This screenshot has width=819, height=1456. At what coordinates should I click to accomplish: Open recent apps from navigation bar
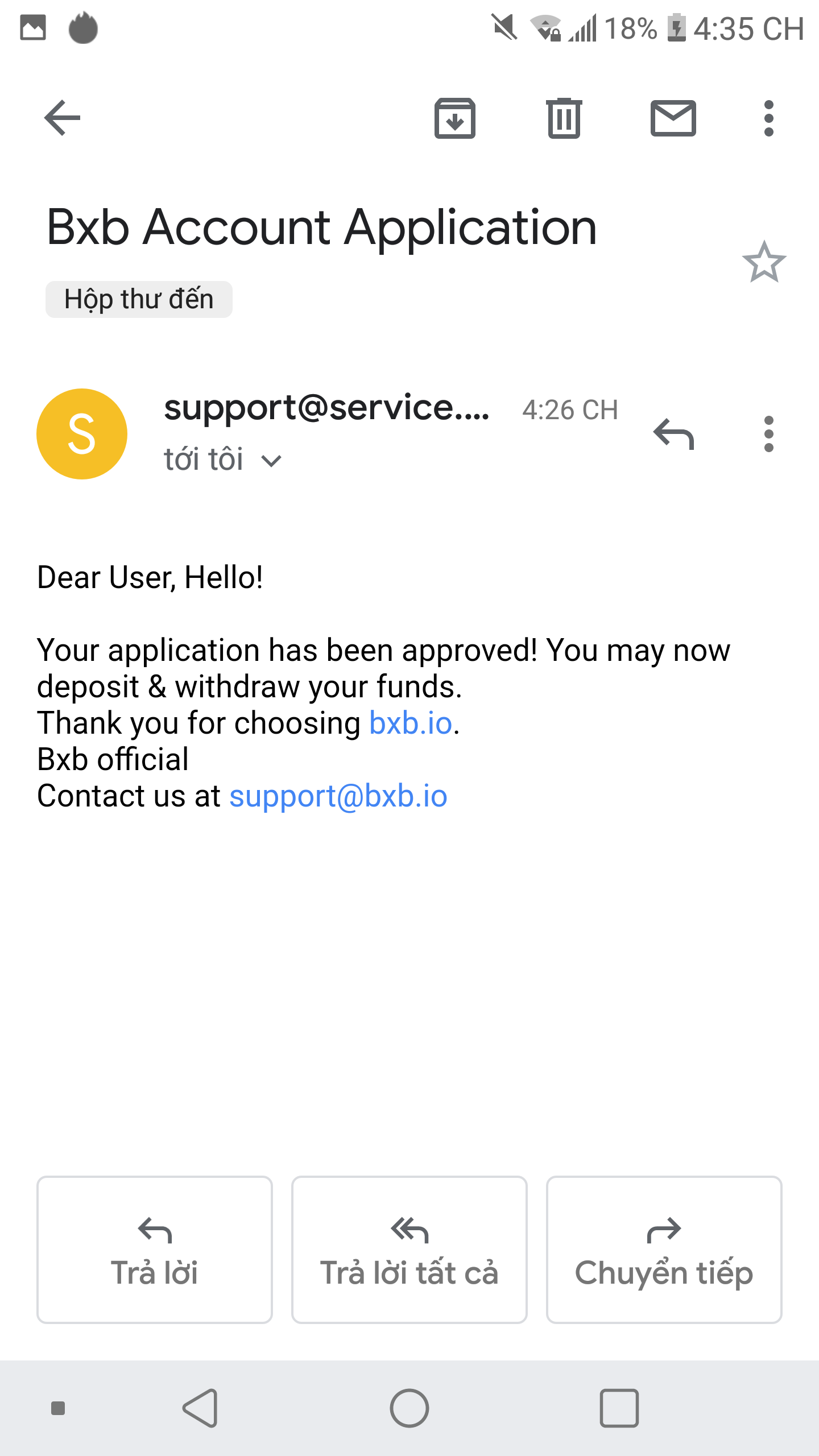coord(619,1408)
